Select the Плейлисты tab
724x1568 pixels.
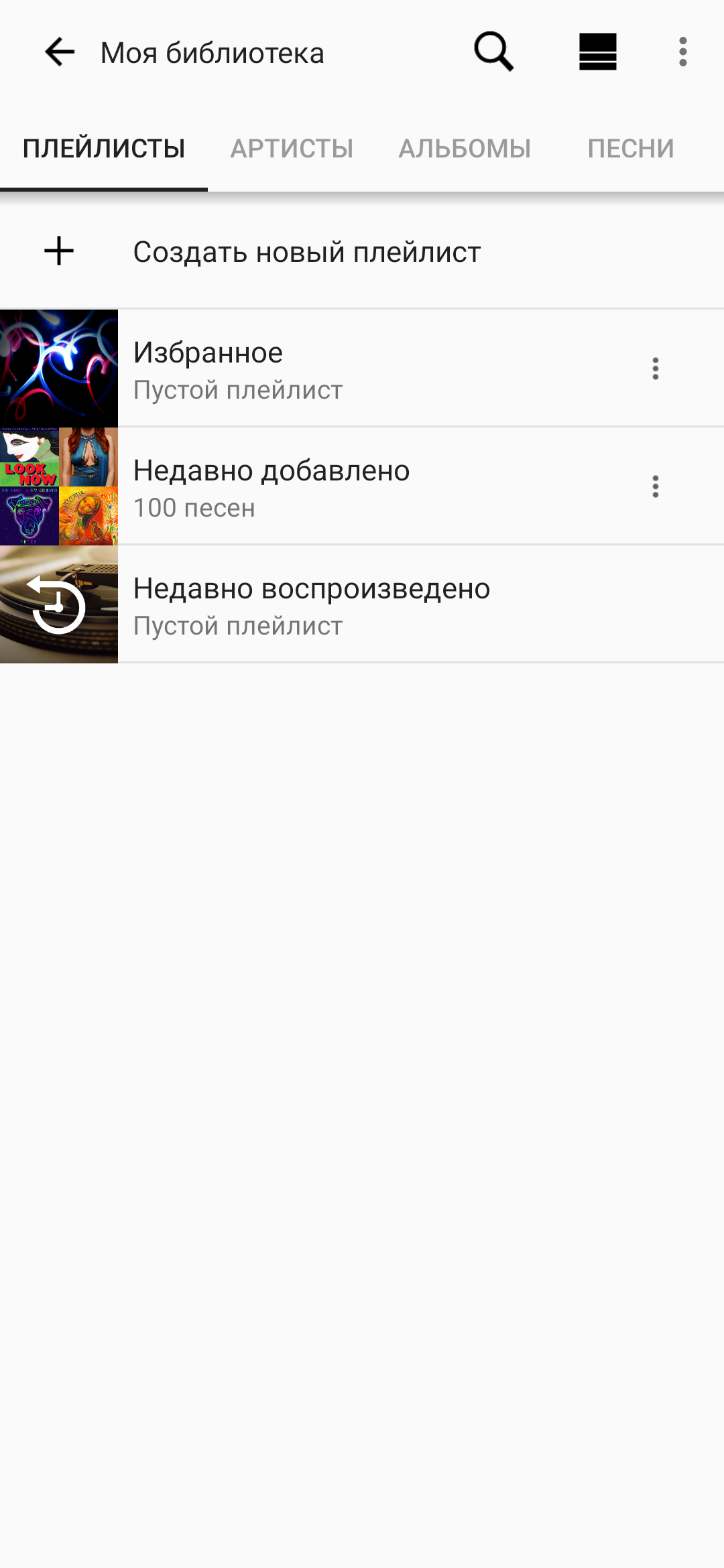pos(104,148)
